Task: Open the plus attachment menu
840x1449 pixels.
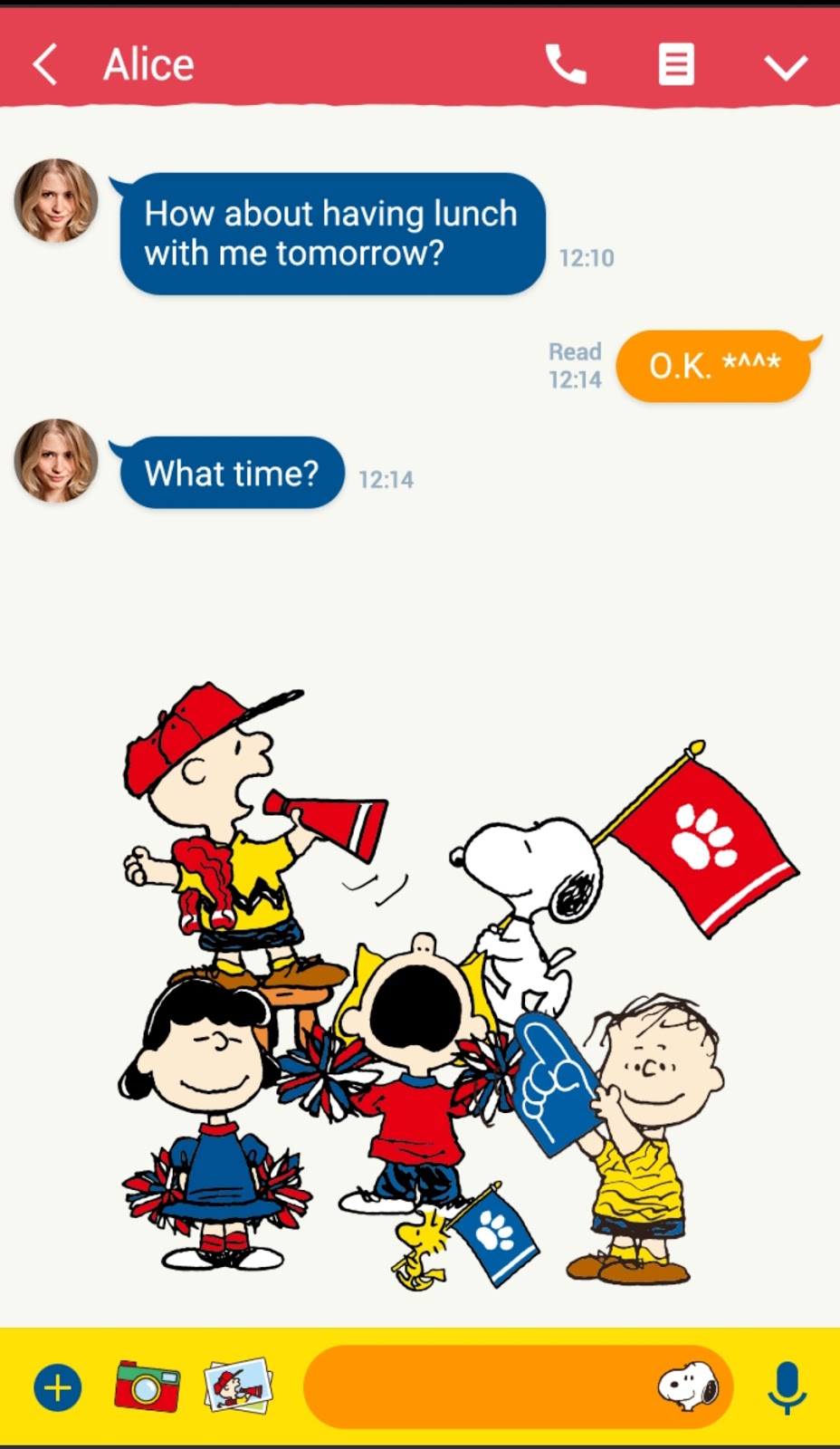Action: (x=58, y=1387)
